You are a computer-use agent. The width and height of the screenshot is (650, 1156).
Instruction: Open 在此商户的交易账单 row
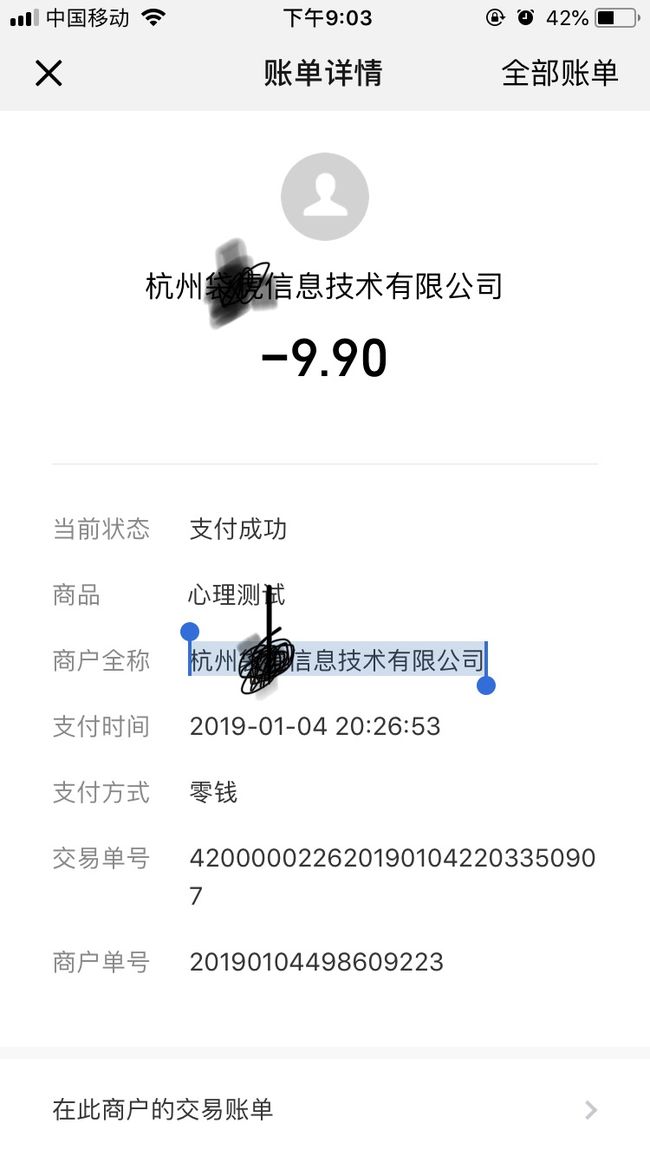click(x=325, y=1109)
